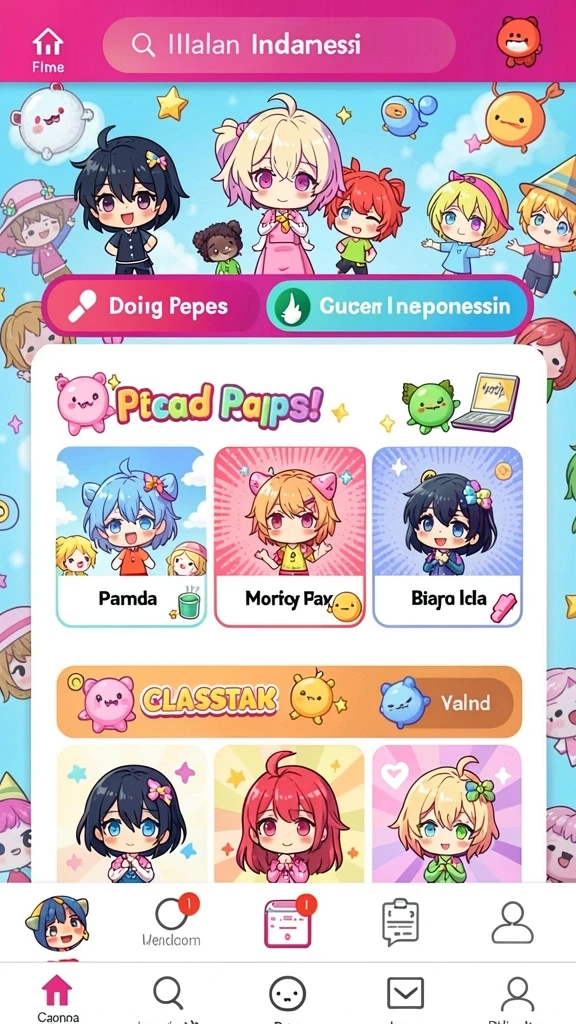Tap the Fime home icon in header
The width and height of the screenshot is (576, 1024).
tap(48, 49)
